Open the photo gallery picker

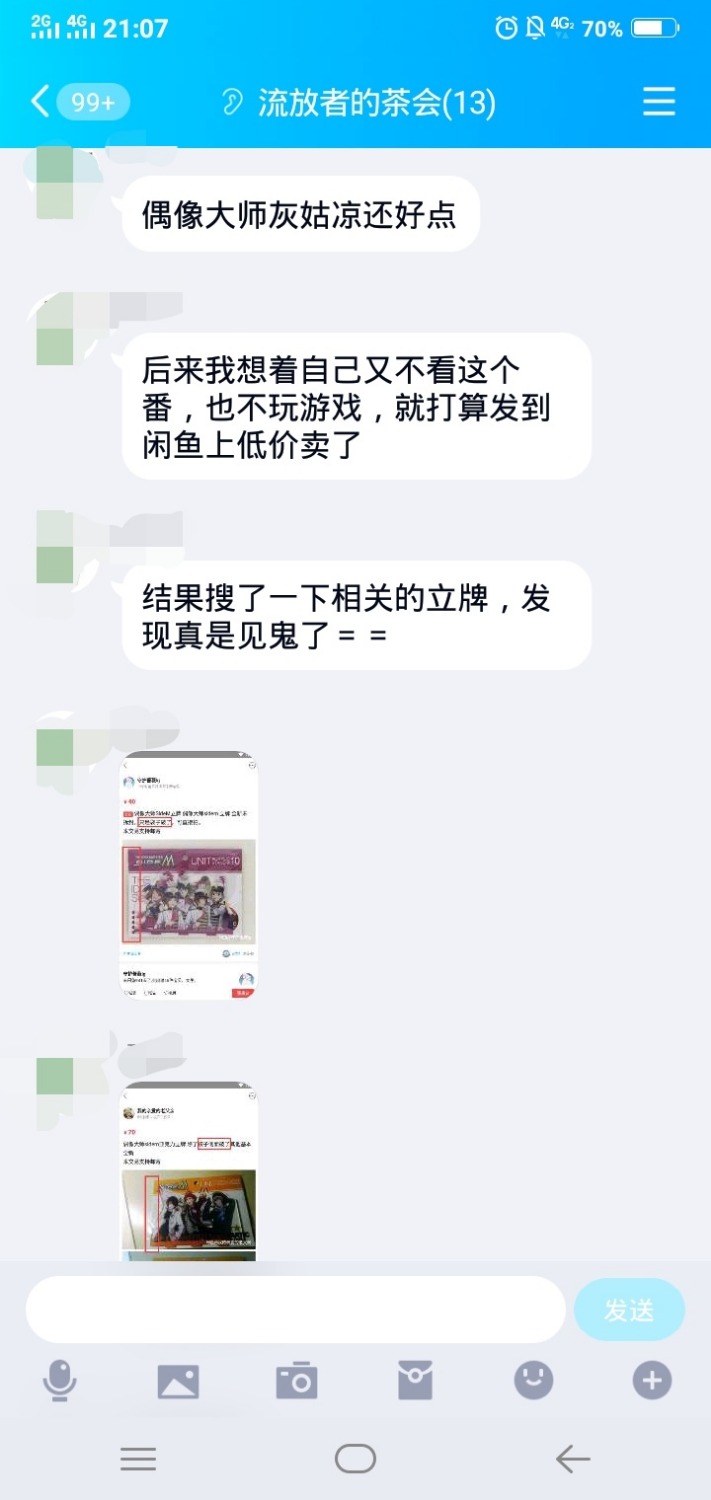pyautogui.click(x=178, y=1381)
